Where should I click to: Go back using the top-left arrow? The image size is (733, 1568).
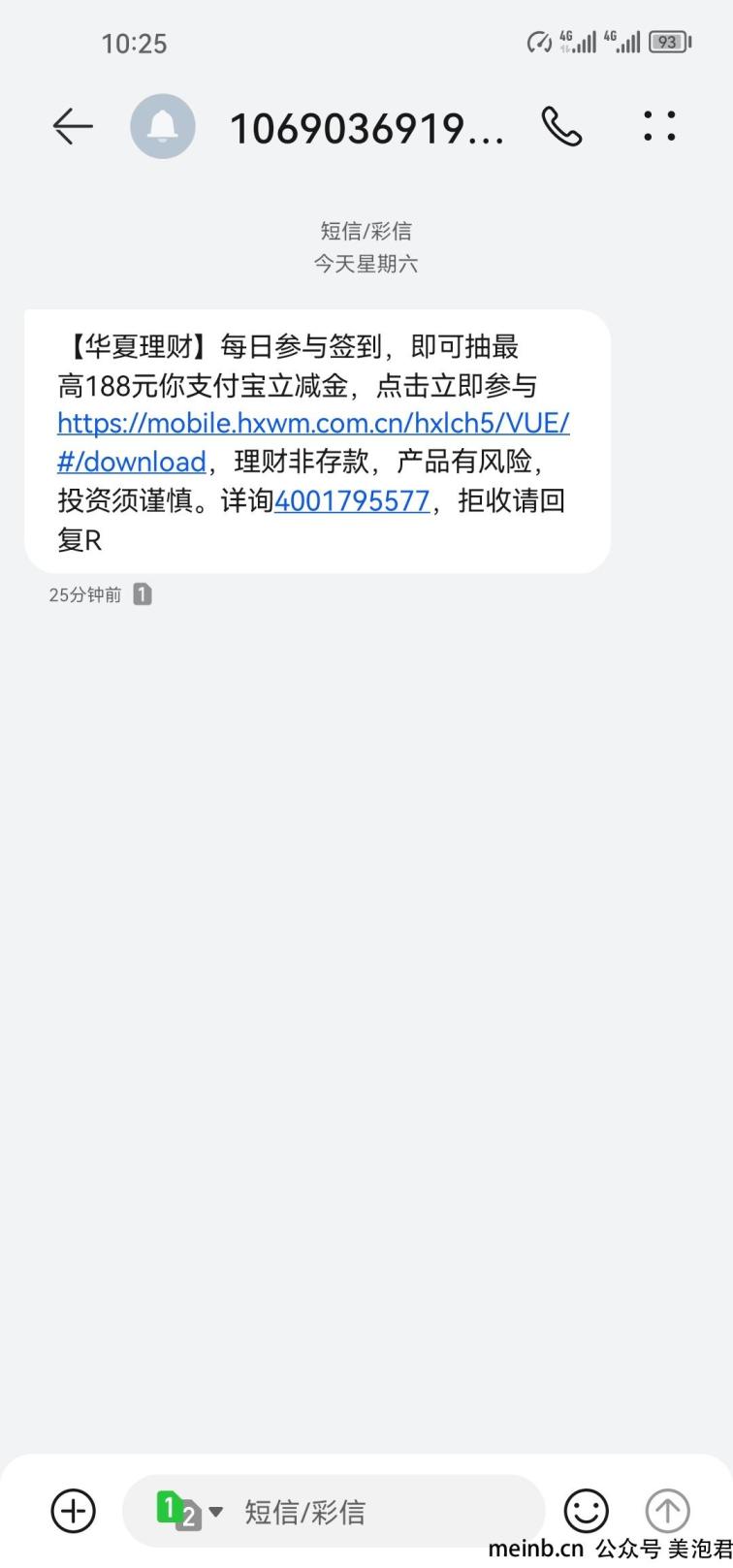pos(73,126)
